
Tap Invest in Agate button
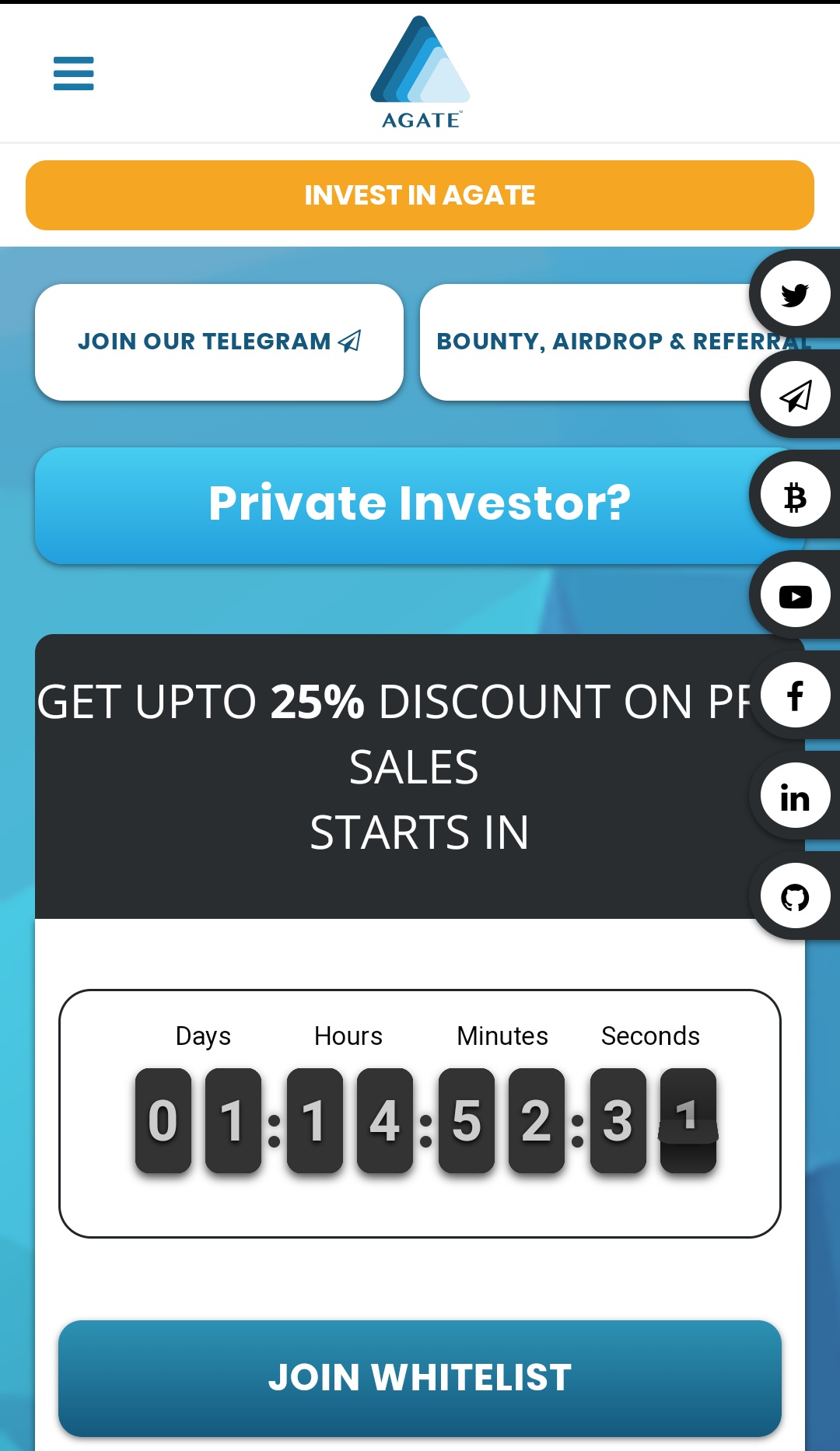click(x=420, y=195)
